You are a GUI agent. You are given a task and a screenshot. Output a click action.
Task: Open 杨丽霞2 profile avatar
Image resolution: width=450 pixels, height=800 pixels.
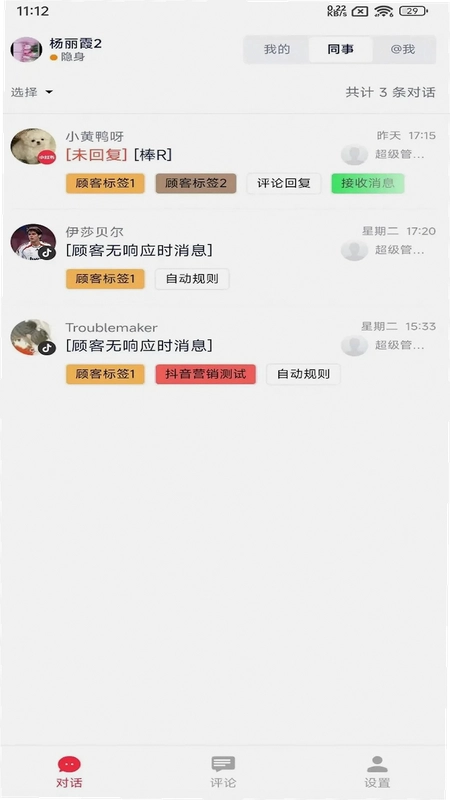pyautogui.click(x=26, y=49)
